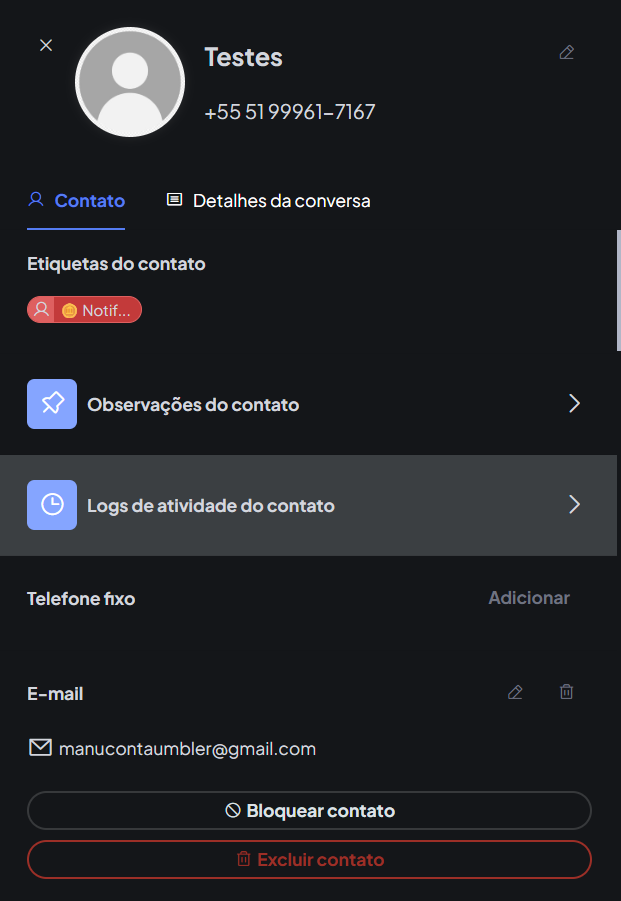Screen dimensions: 621x901
Task: Open Observações do contato
Action: click(304, 405)
